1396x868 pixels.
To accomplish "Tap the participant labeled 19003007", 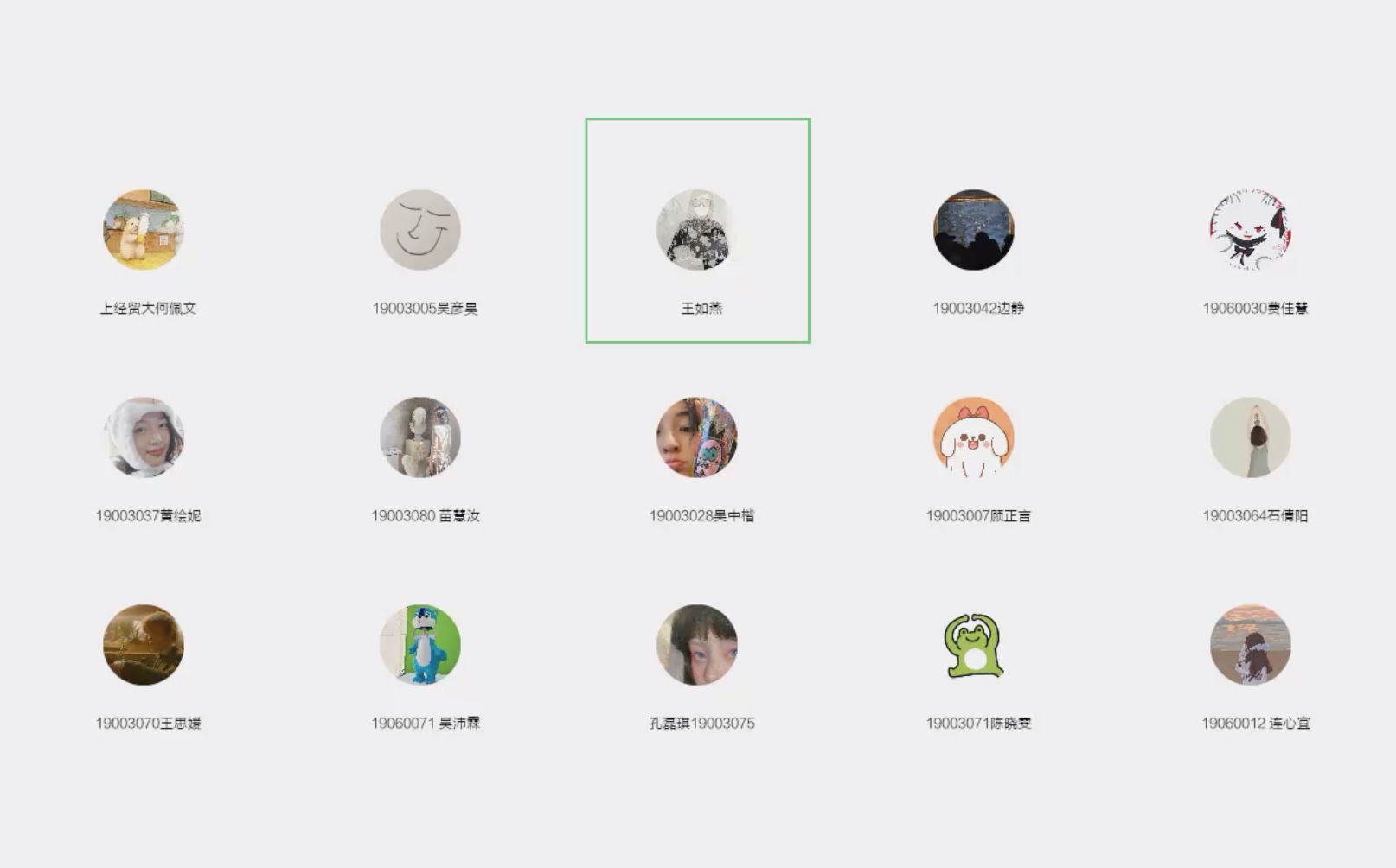I will (974, 437).
